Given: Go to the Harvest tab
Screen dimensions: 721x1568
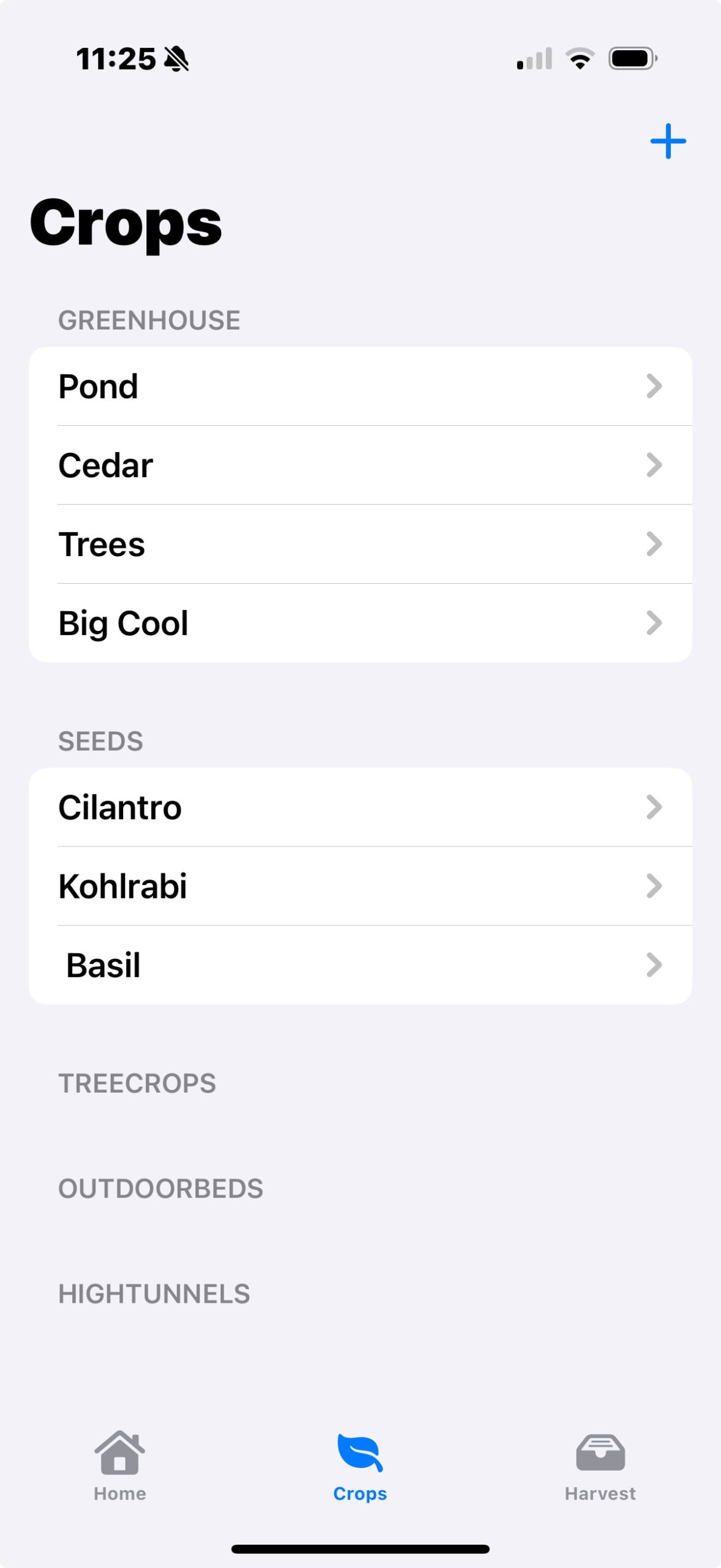Looking at the screenshot, I should [x=600, y=1466].
